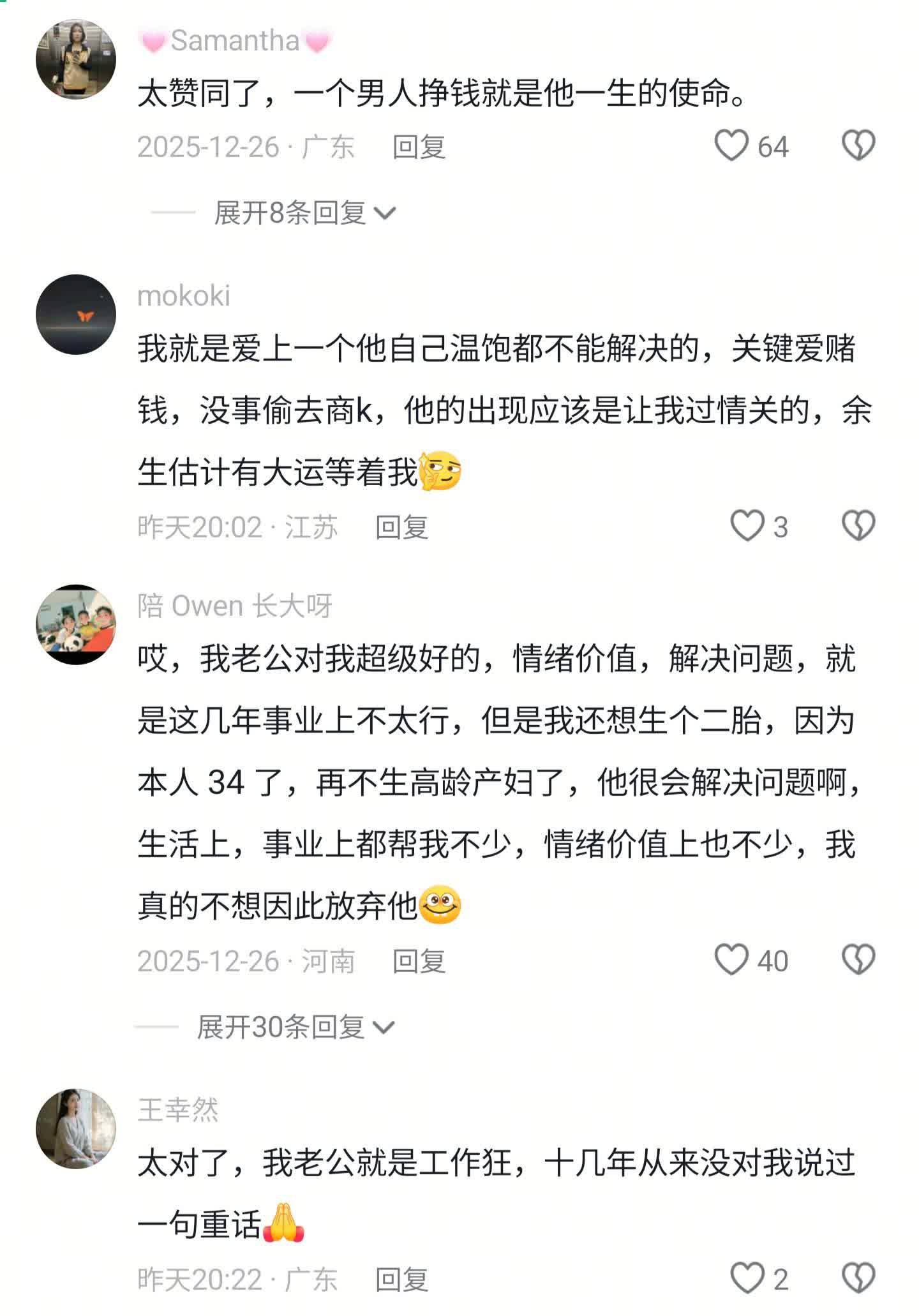This screenshot has height=1316, width=919.
Task: Reply to mokoki's comment
Action: click(x=401, y=528)
